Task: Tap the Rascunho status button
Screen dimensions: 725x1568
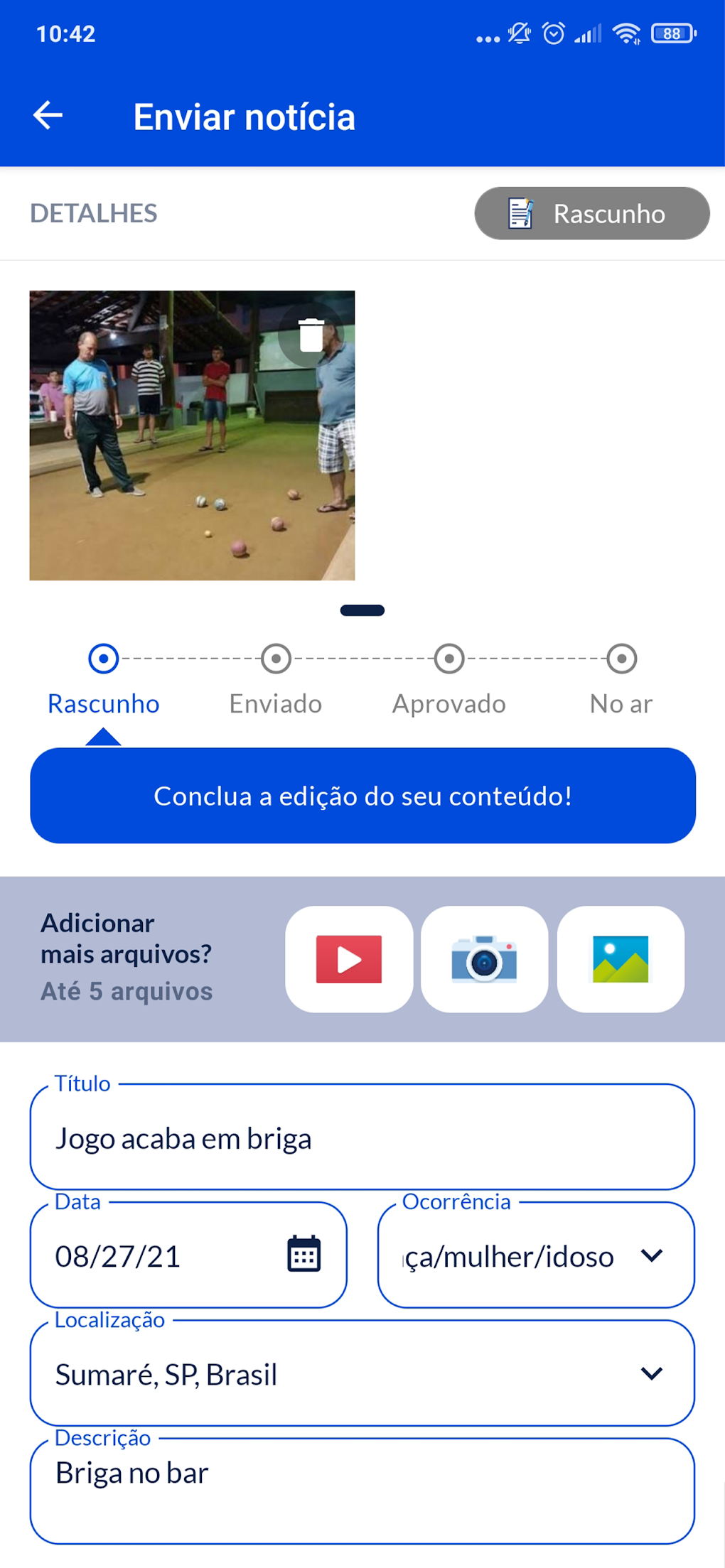Action: point(591,213)
